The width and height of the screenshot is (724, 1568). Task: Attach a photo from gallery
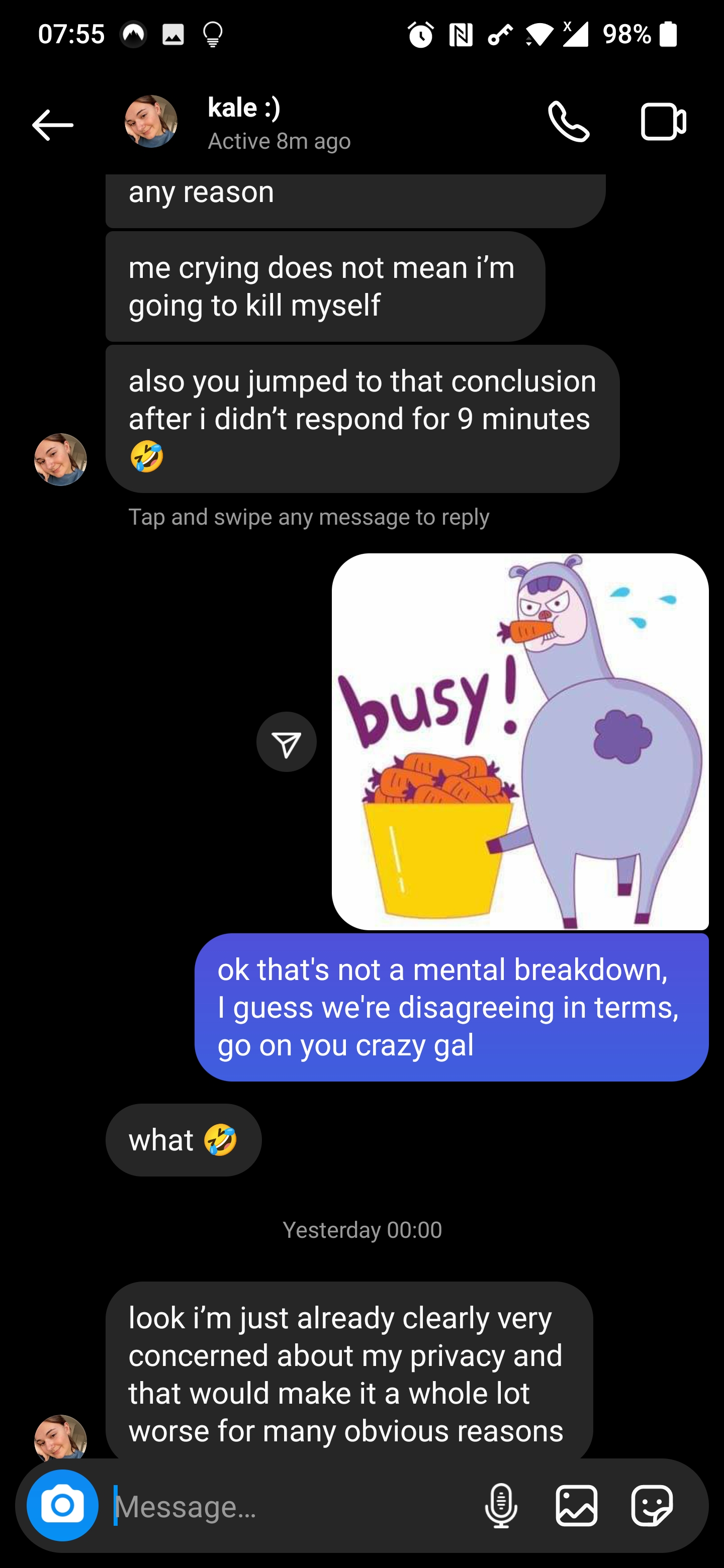[x=576, y=1506]
